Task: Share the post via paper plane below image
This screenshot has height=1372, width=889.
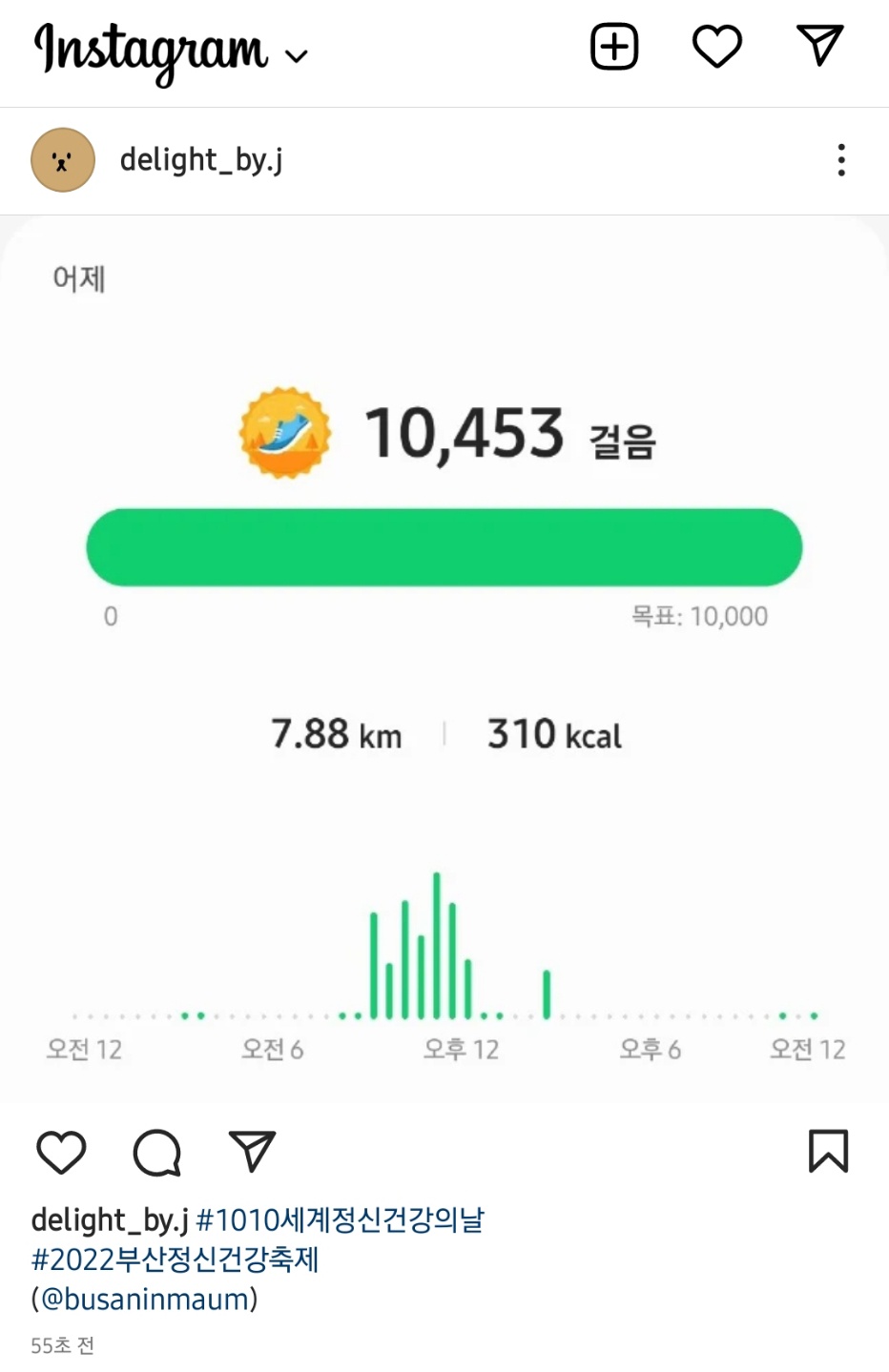Action: [x=252, y=1152]
